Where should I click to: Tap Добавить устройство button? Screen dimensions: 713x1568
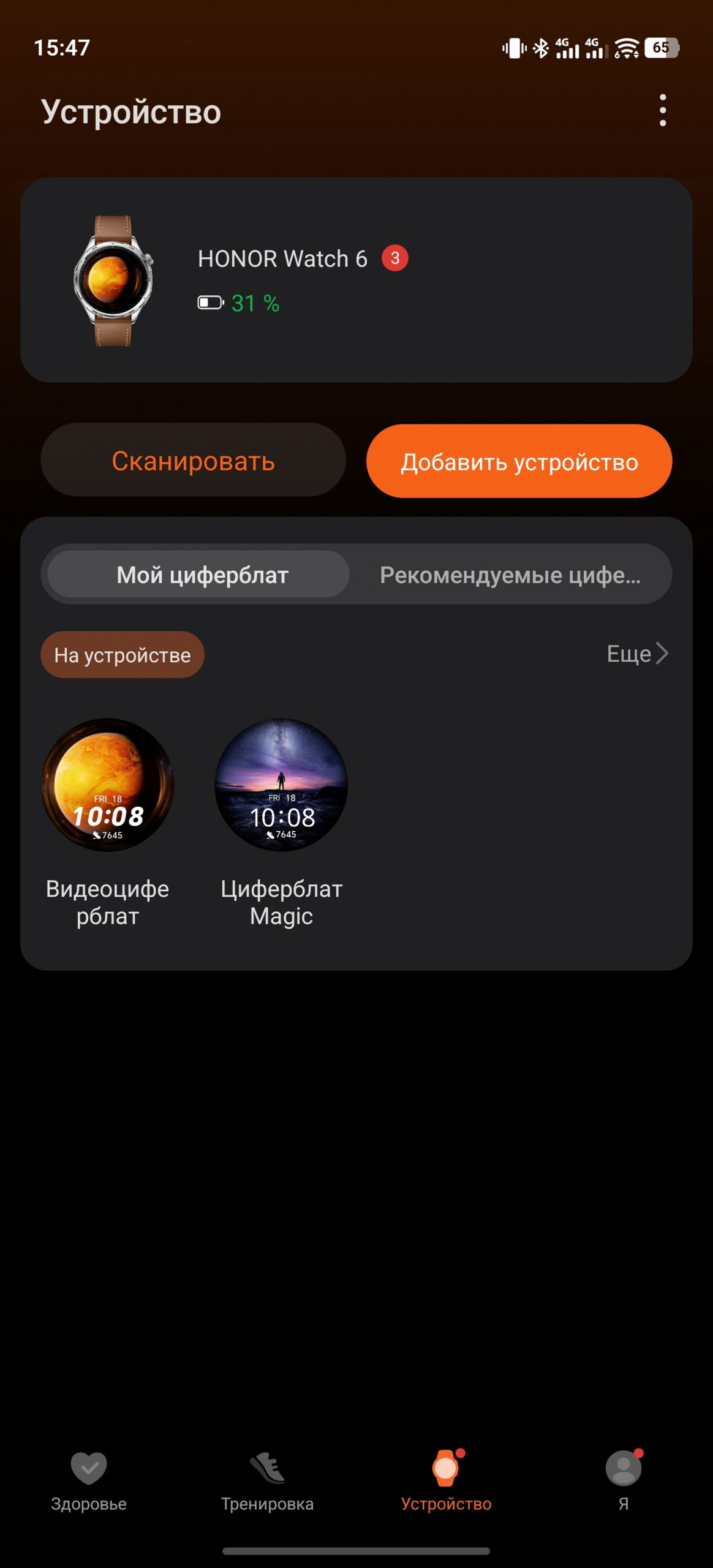tap(519, 461)
